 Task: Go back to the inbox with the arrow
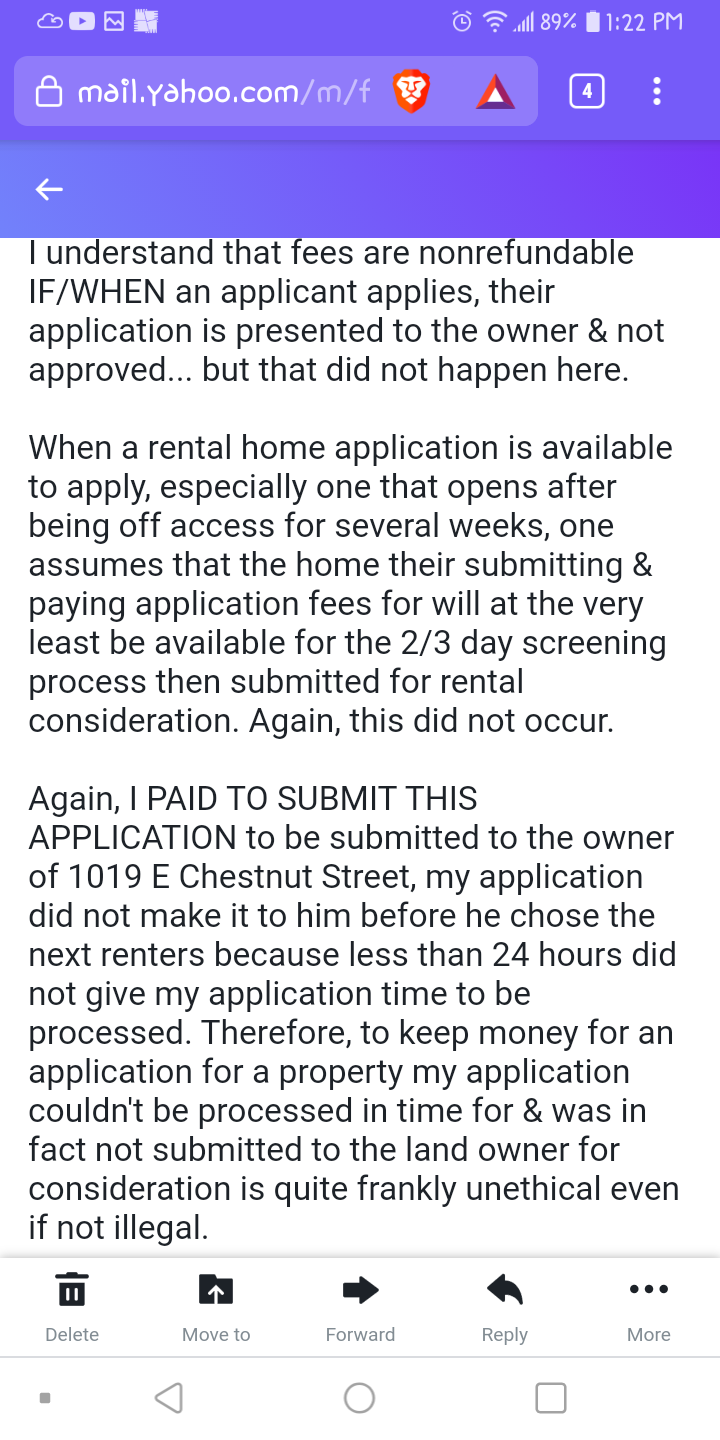pyautogui.click(x=49, y=189)
